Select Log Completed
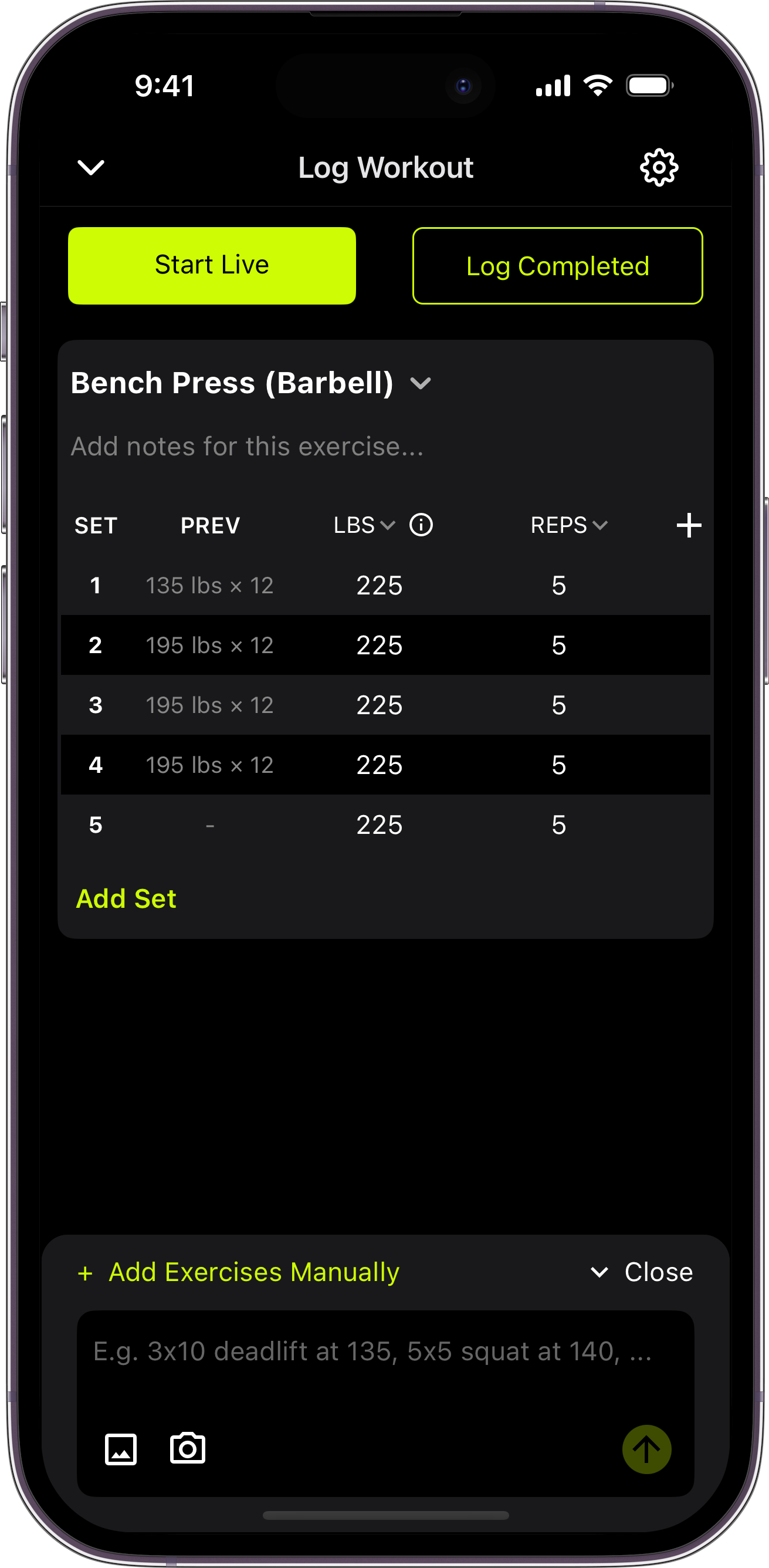This screenshot has height=1568, width=769. click(557, 265)
